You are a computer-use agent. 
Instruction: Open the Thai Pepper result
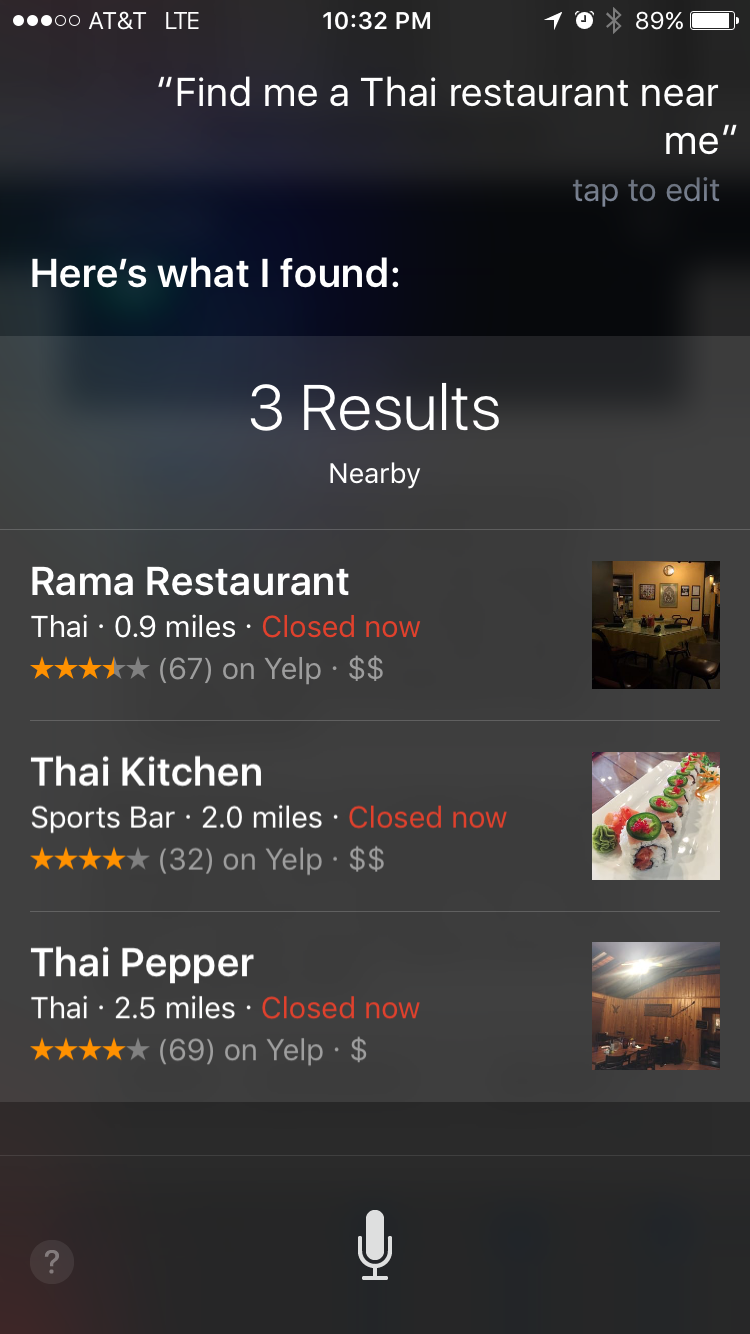point(300,1006)
